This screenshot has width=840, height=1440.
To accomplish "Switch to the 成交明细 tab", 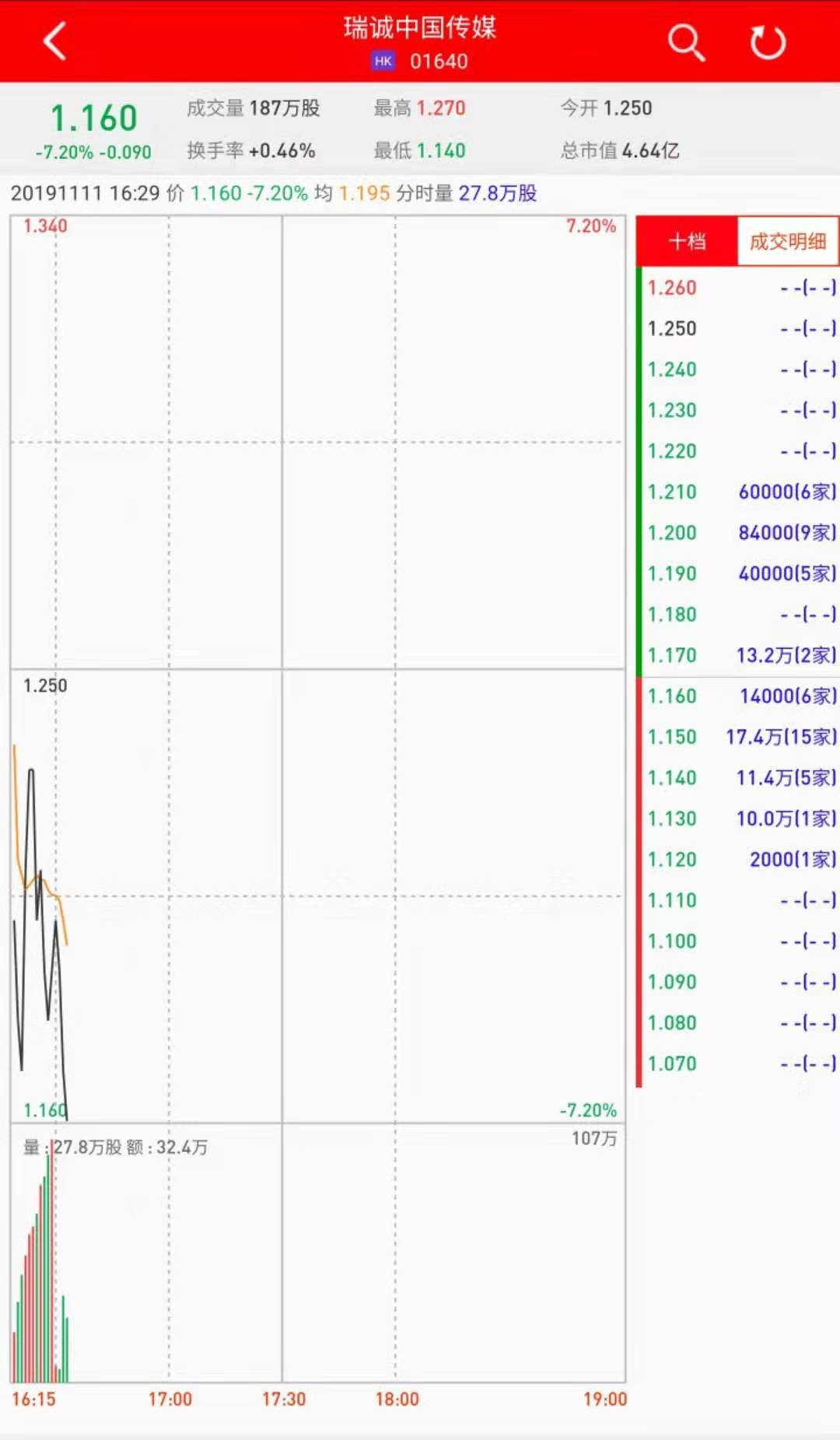I will [787, 241].
